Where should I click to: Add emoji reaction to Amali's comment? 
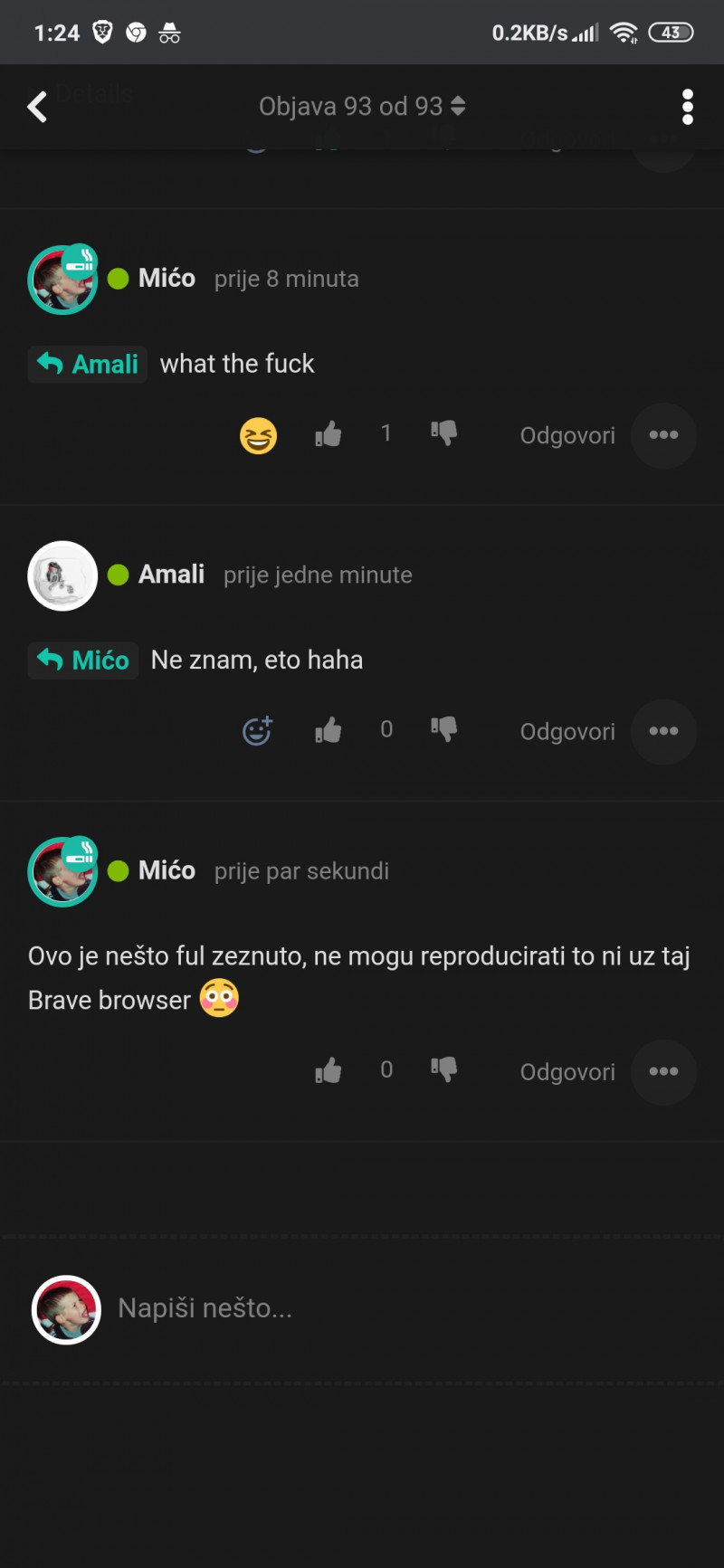pyautogui.click(x=258, y=730)
